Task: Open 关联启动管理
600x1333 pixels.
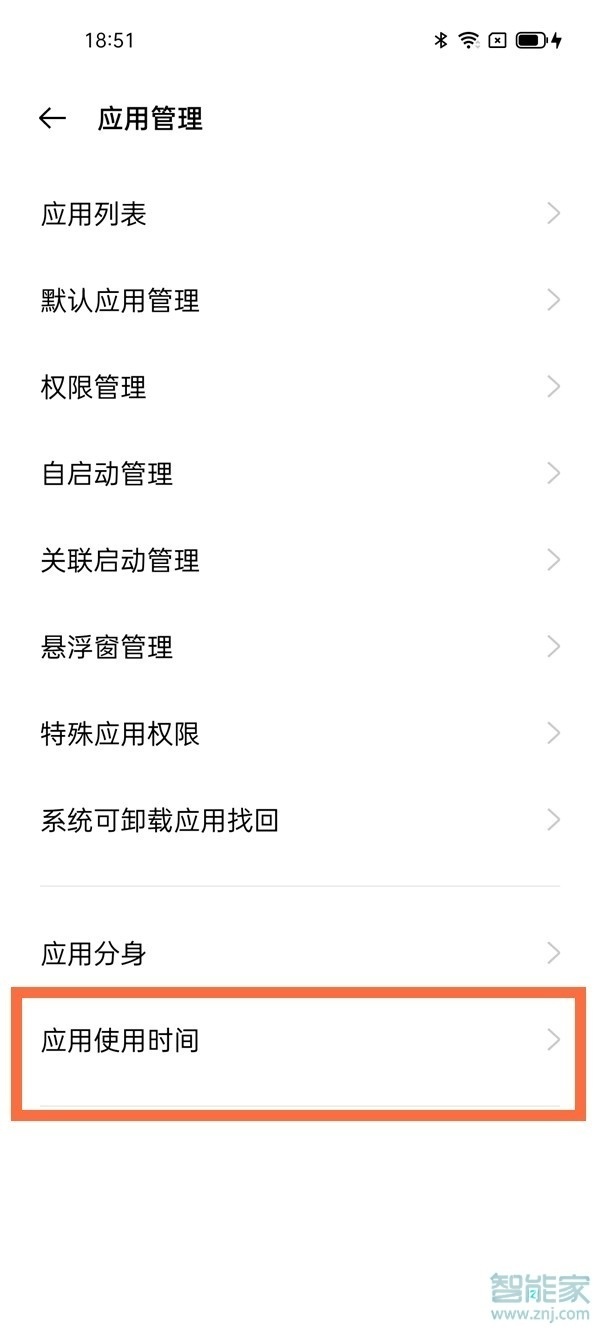Action: [x=300, y=560]
